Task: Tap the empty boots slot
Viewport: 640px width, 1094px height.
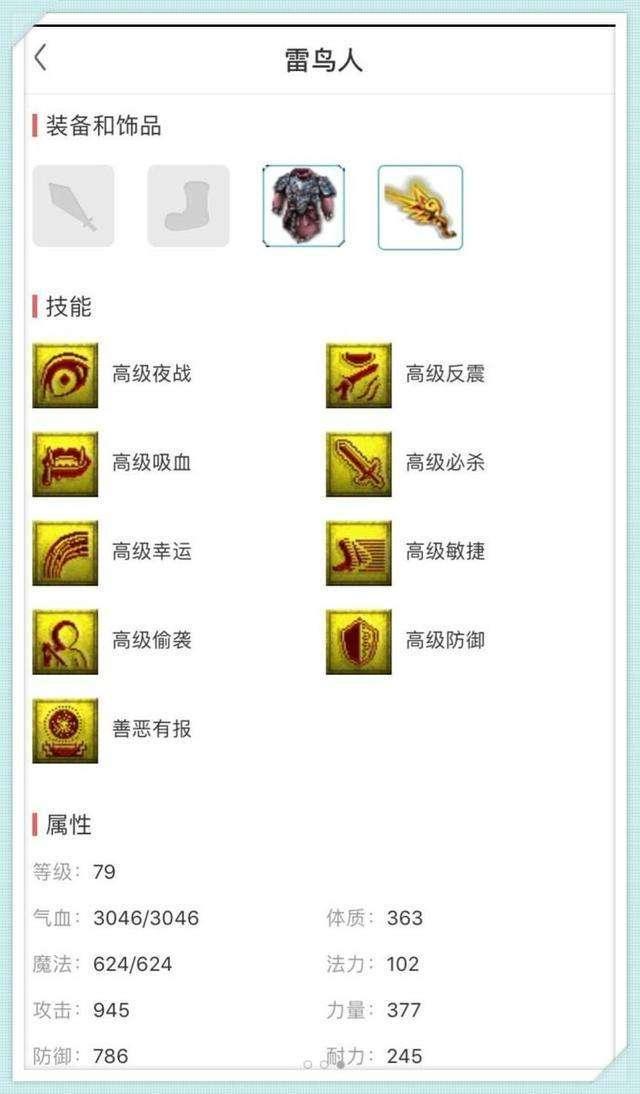Action: click(x=188, y=206)
